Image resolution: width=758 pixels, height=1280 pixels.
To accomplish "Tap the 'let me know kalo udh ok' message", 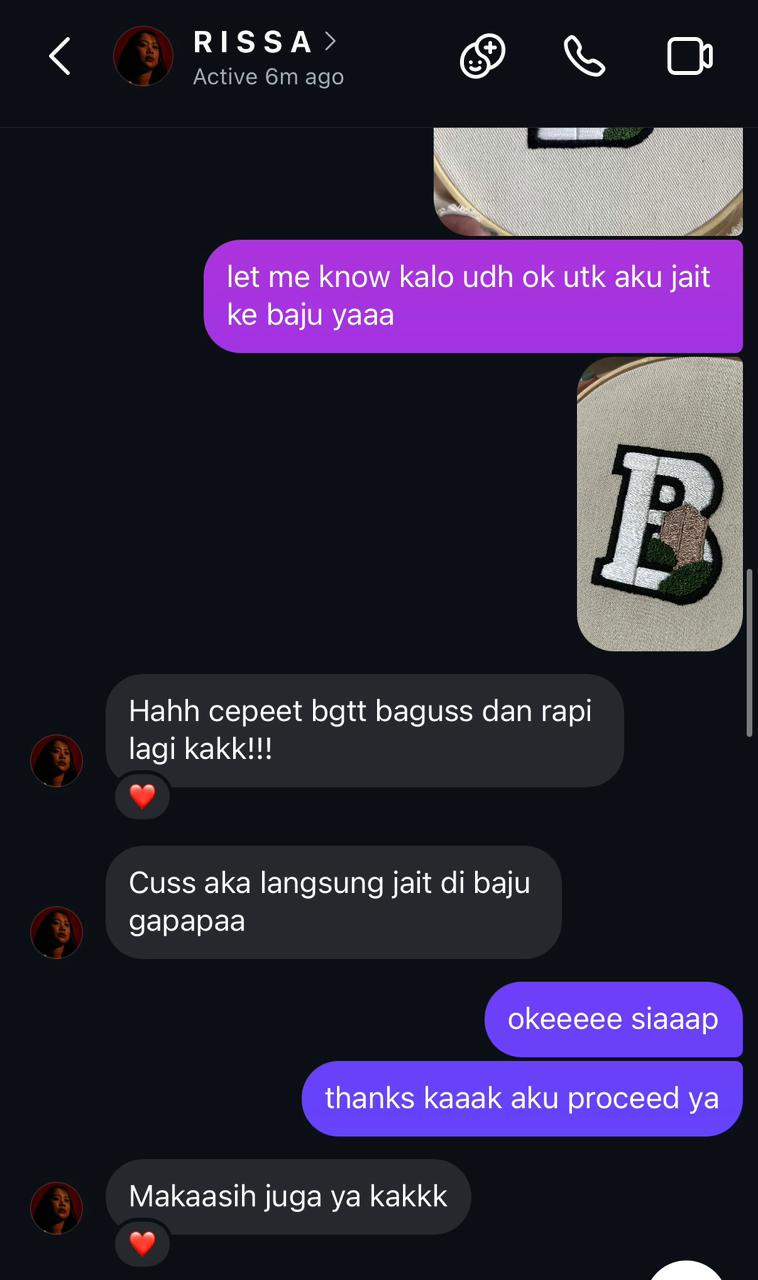I will [x=474, y=296].
